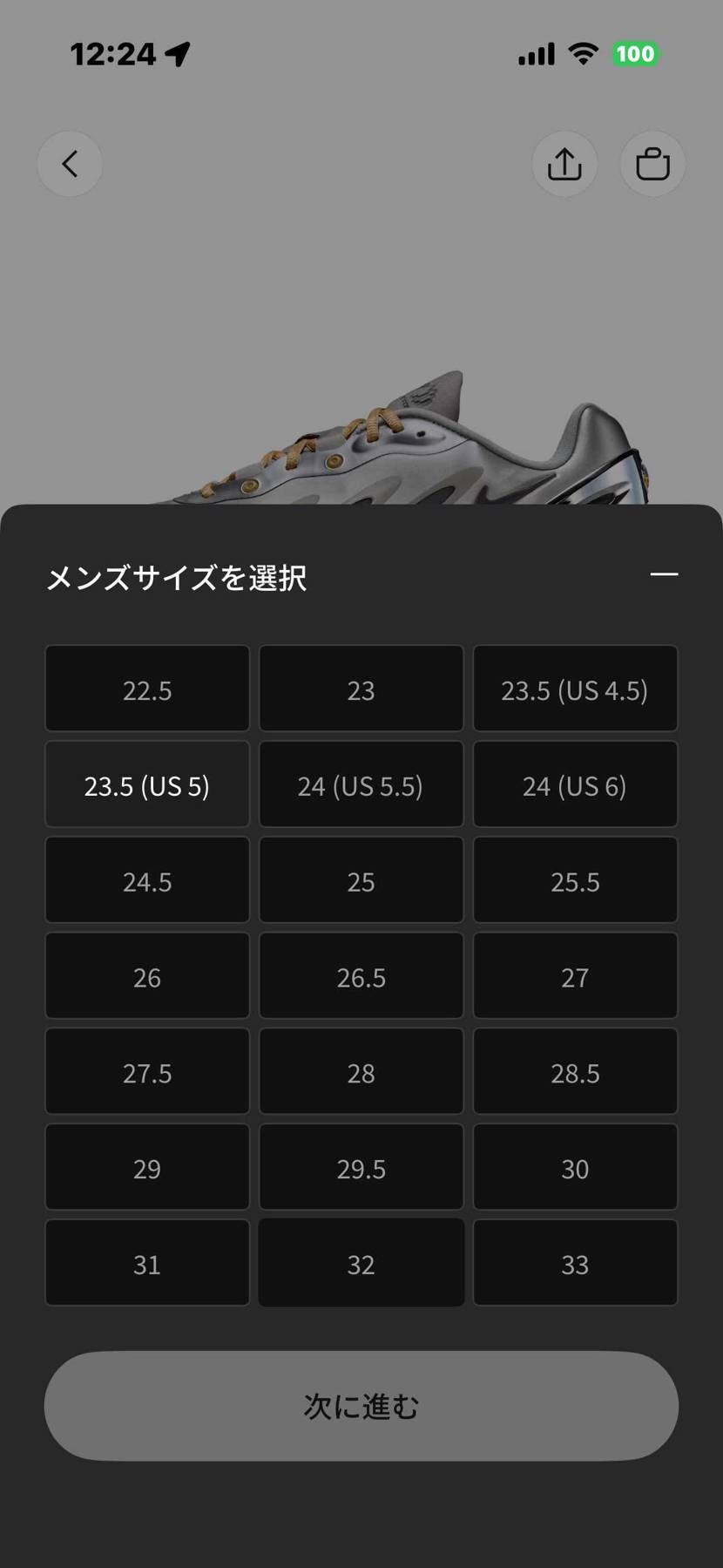Image resolution: width=723 pixels, height=1568 pixels.
Task: Pick size 24 (US 6)
Action: (575, 784)
